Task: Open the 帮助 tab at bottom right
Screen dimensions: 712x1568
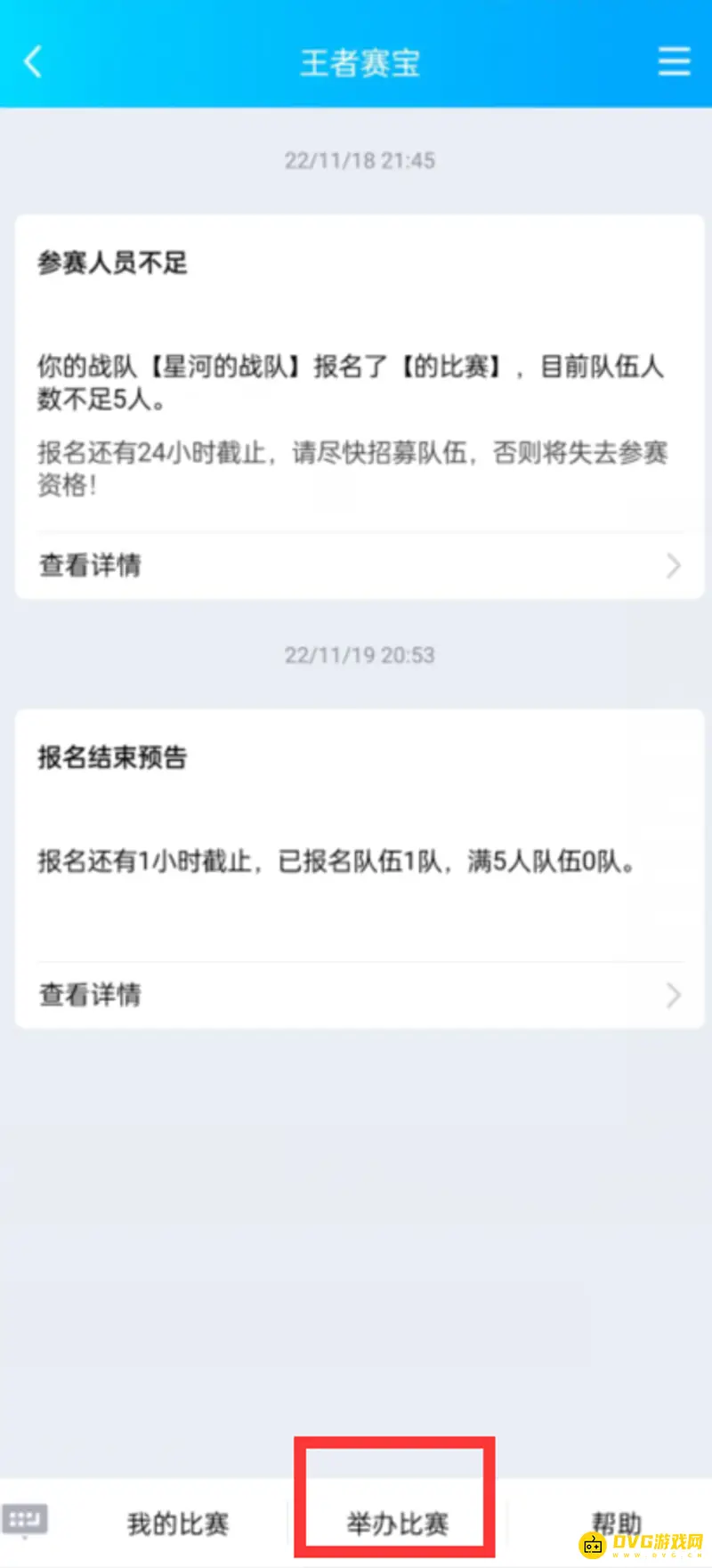Action: (x=617, y=1522)
